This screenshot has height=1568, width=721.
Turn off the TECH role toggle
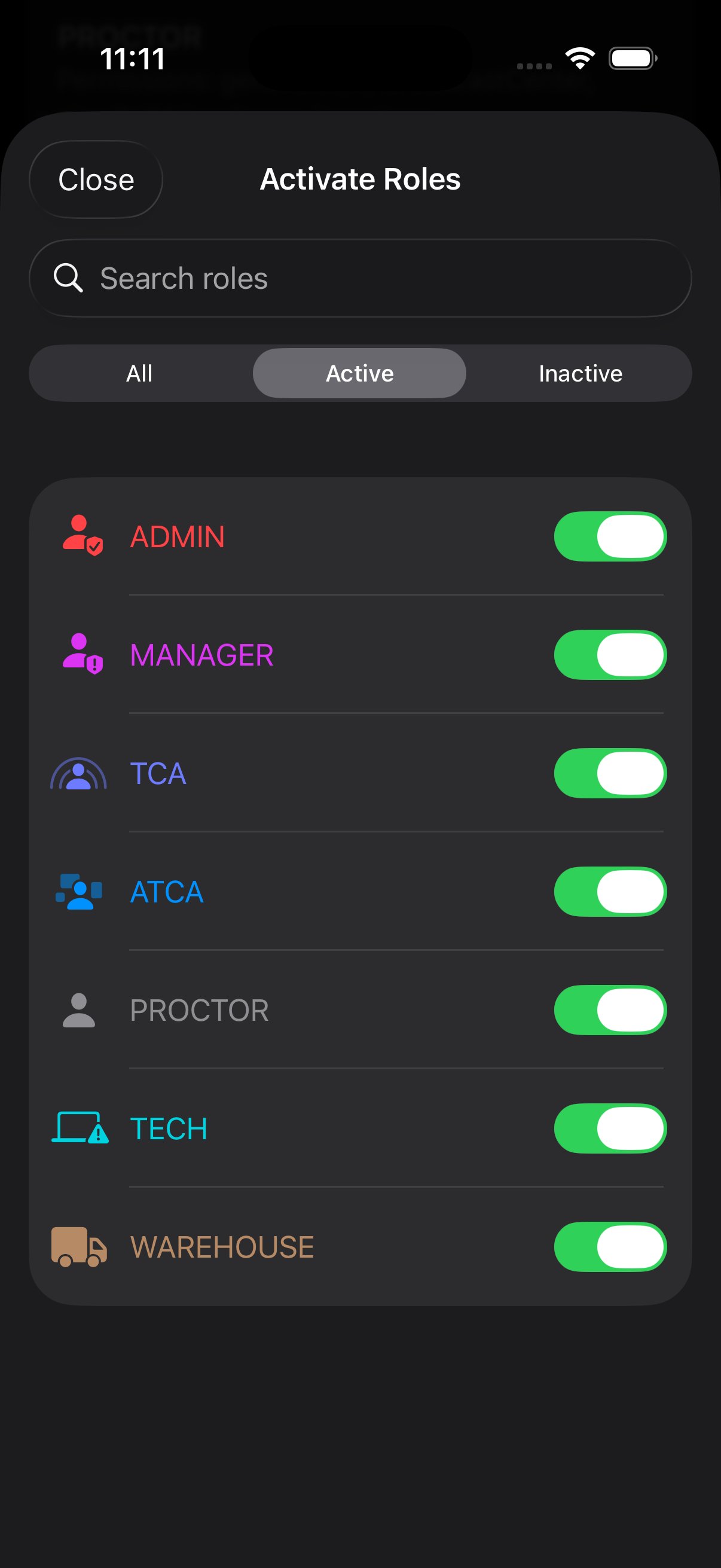[x=610, y=1127]
